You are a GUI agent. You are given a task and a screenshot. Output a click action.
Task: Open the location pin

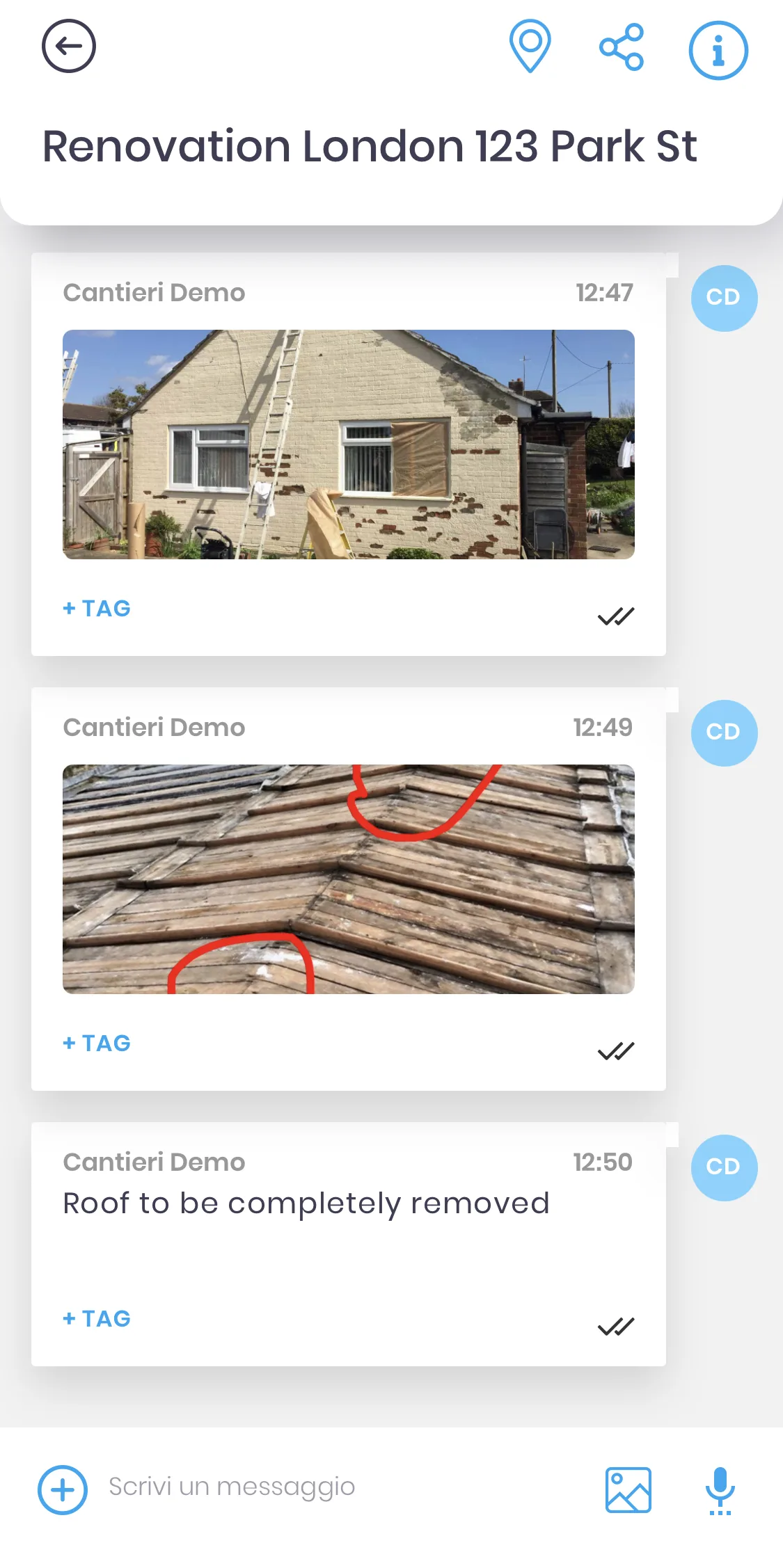pyautogui.click(x=530, y=47)
